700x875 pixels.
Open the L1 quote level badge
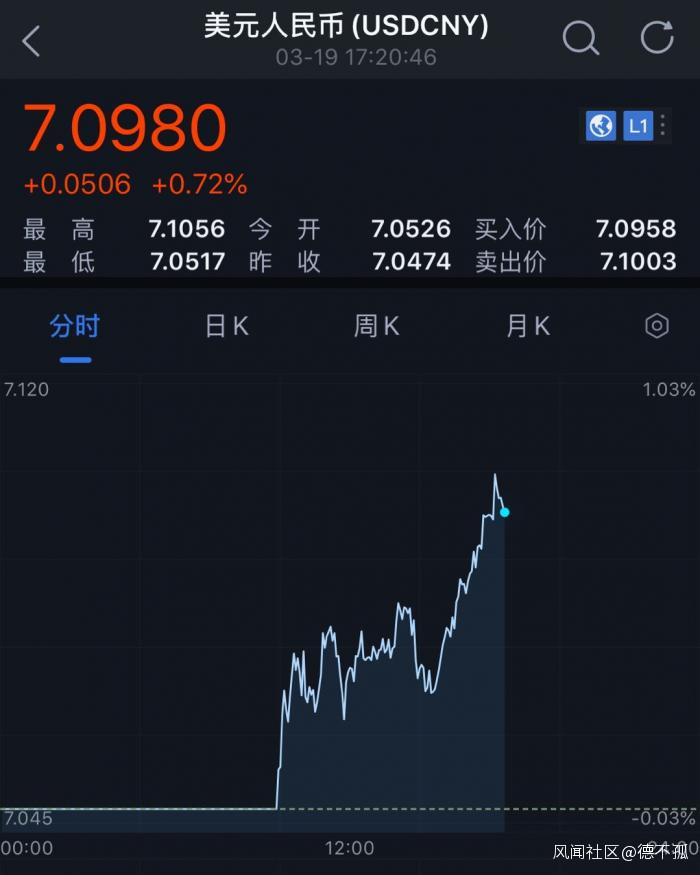638,126
